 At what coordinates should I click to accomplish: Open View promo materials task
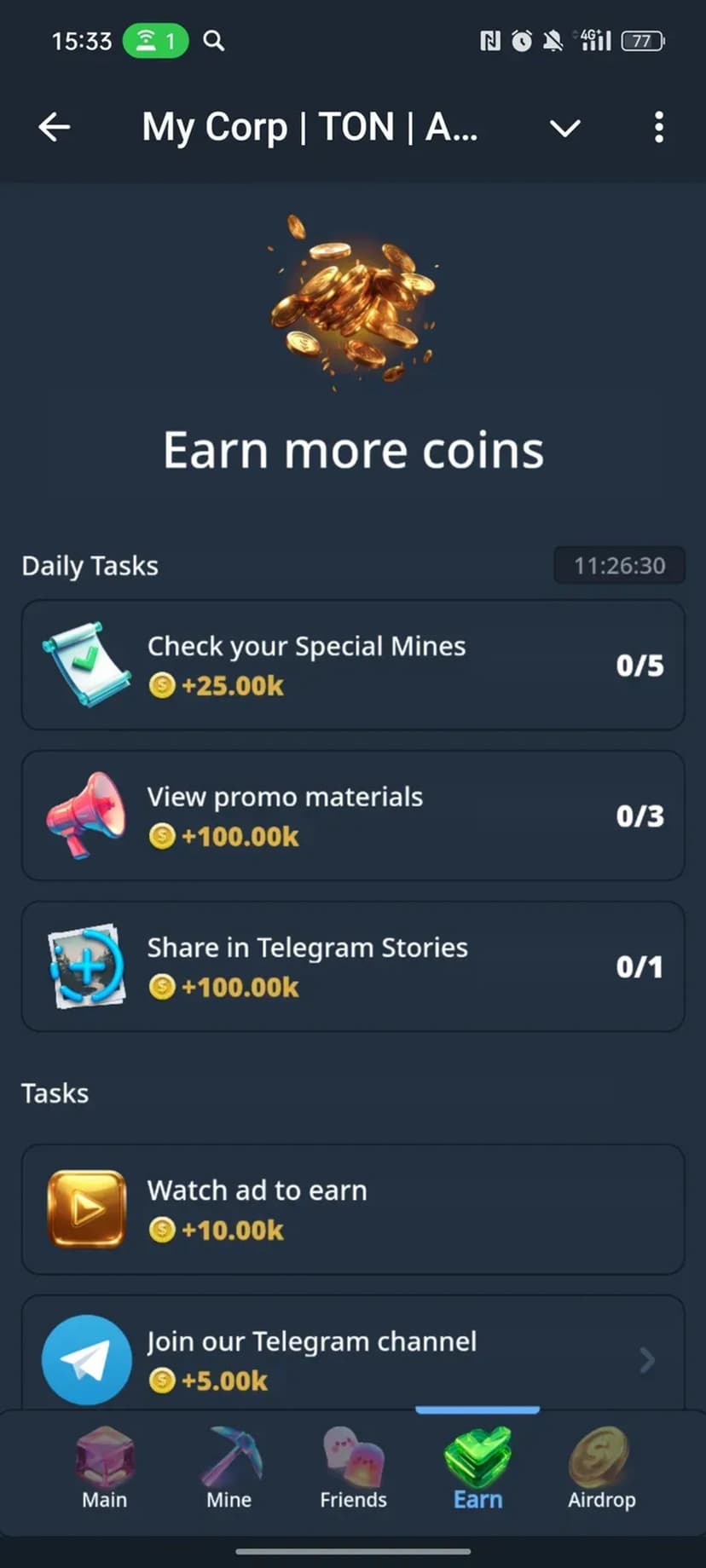click(353, 816)
